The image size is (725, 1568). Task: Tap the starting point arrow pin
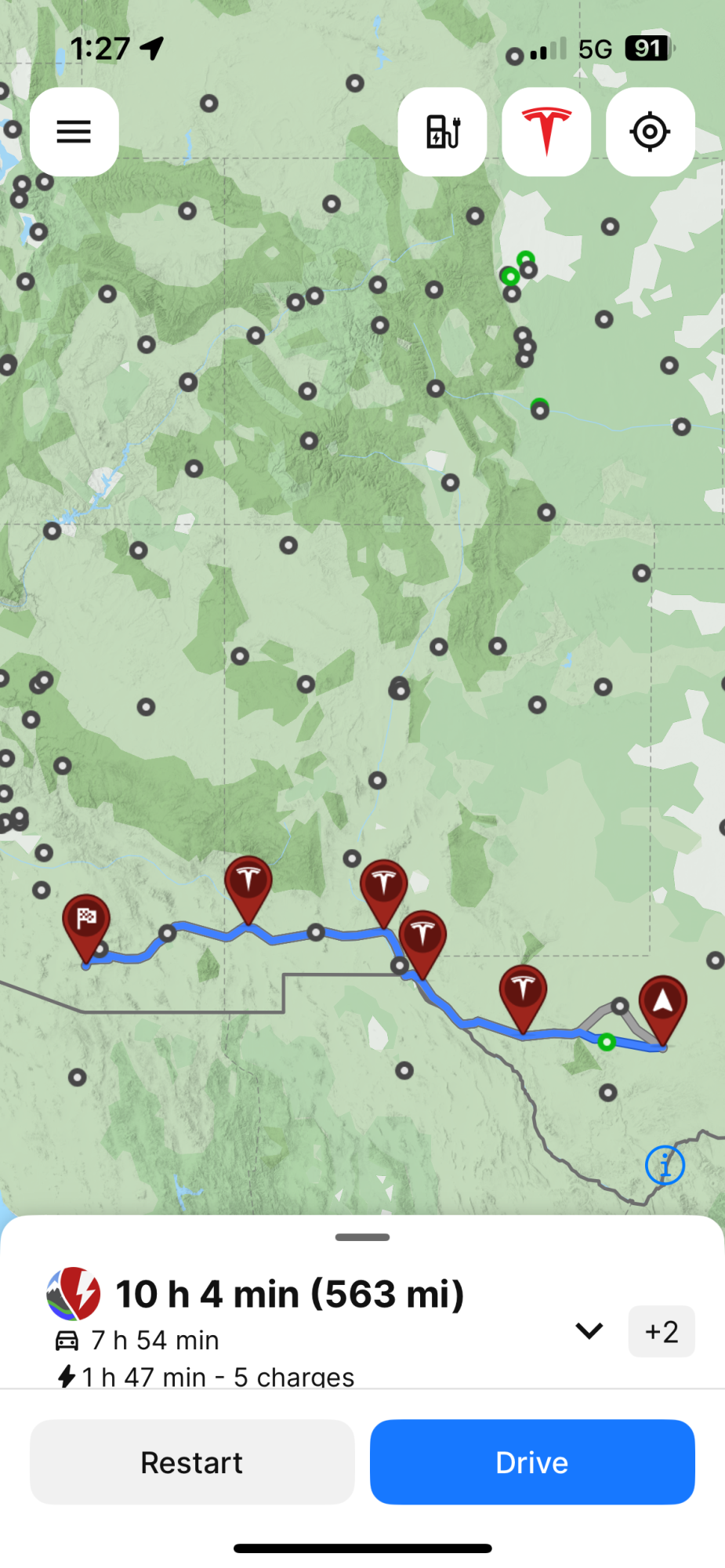coord(662,1004)
